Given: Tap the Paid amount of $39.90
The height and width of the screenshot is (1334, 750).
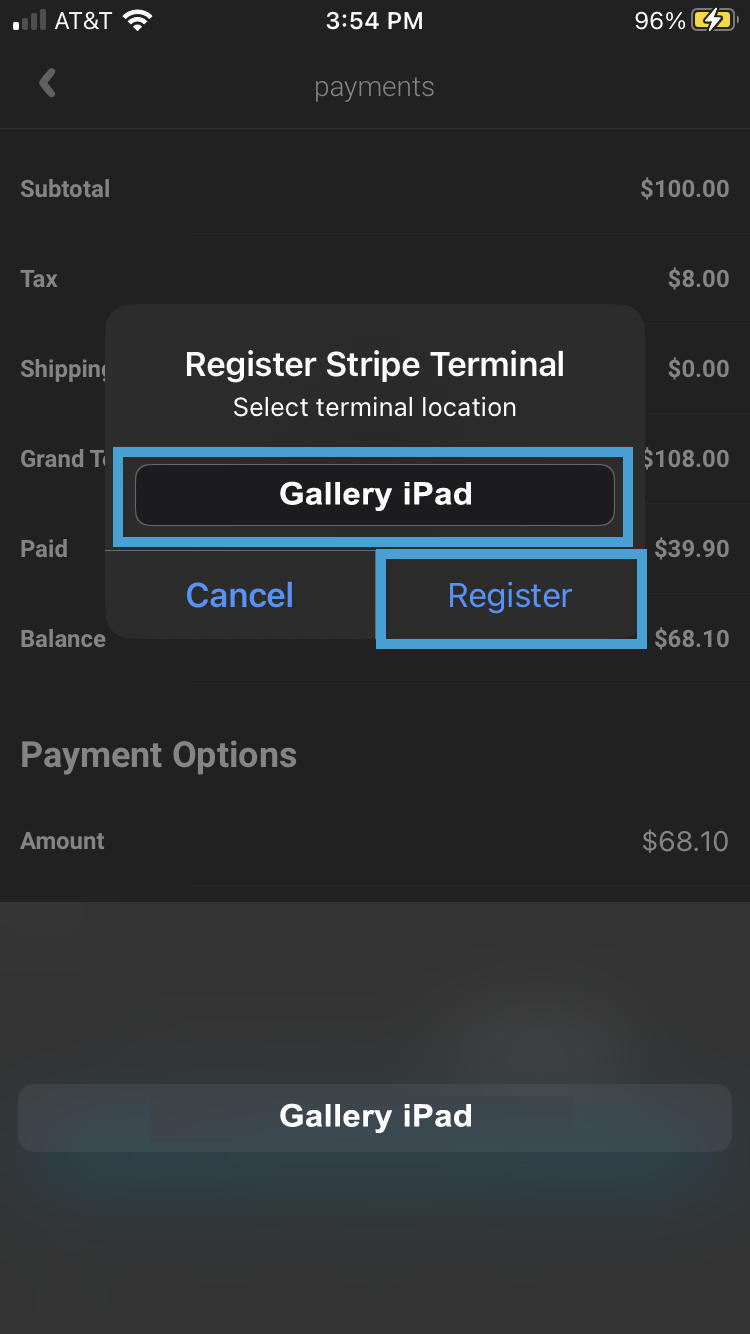Looking at the screenshot, I should pos(692,548).
